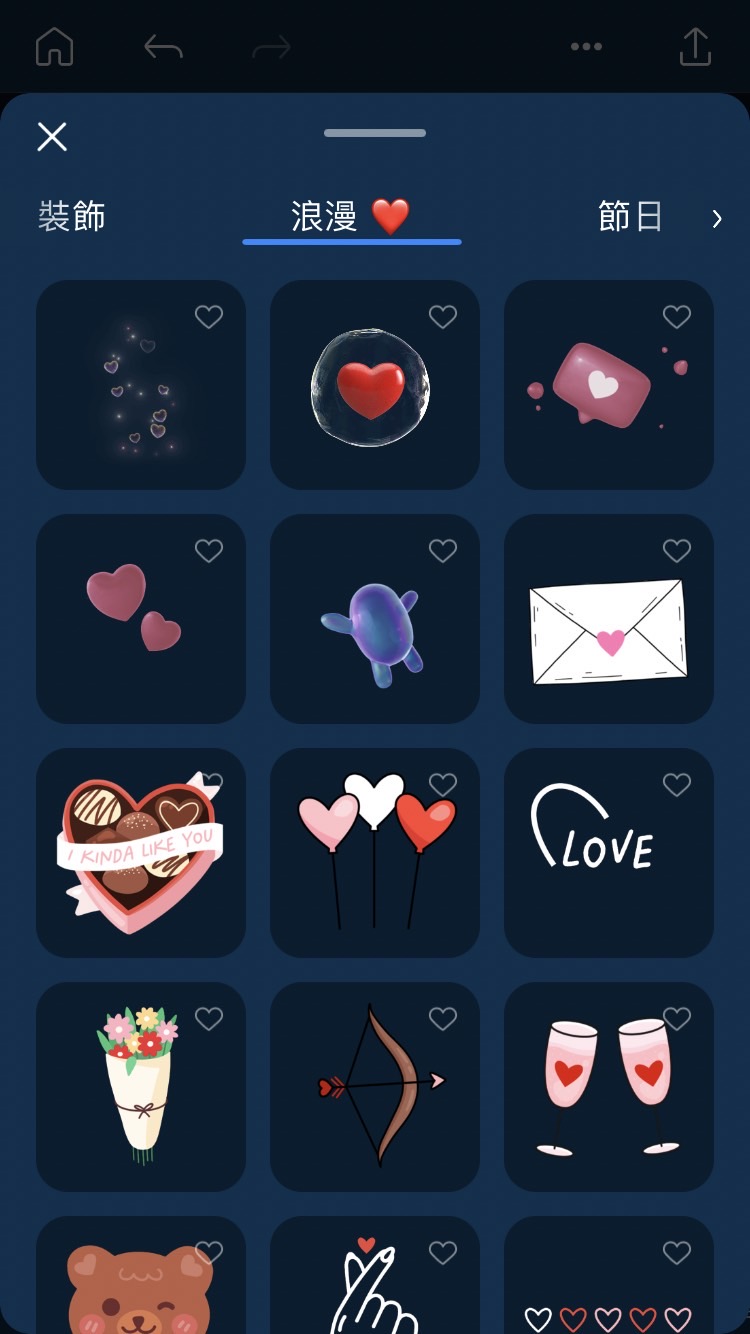Insert the three heart balloons sticker
750x1334 pixels.
click(x=375, y=853)
